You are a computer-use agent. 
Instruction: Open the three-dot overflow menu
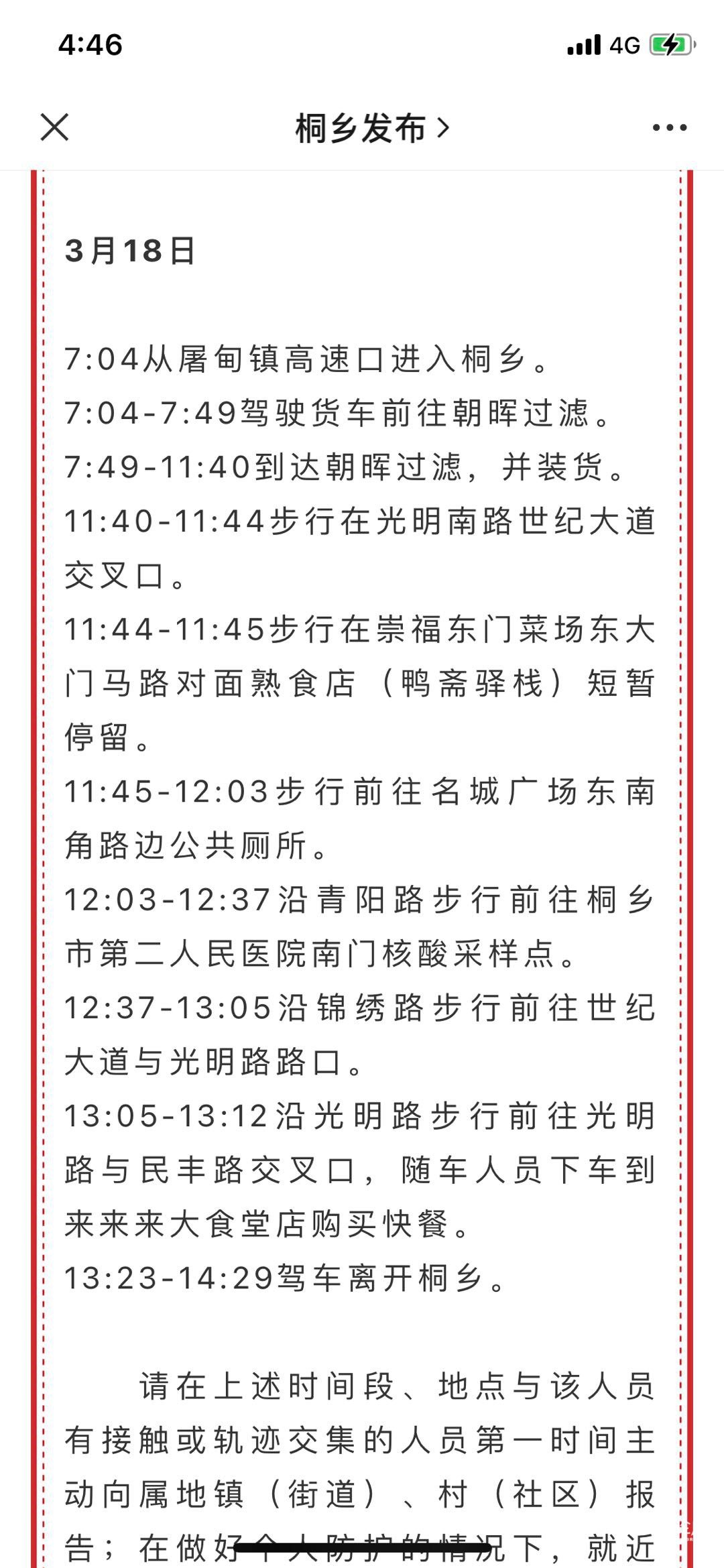coord(670,127)
